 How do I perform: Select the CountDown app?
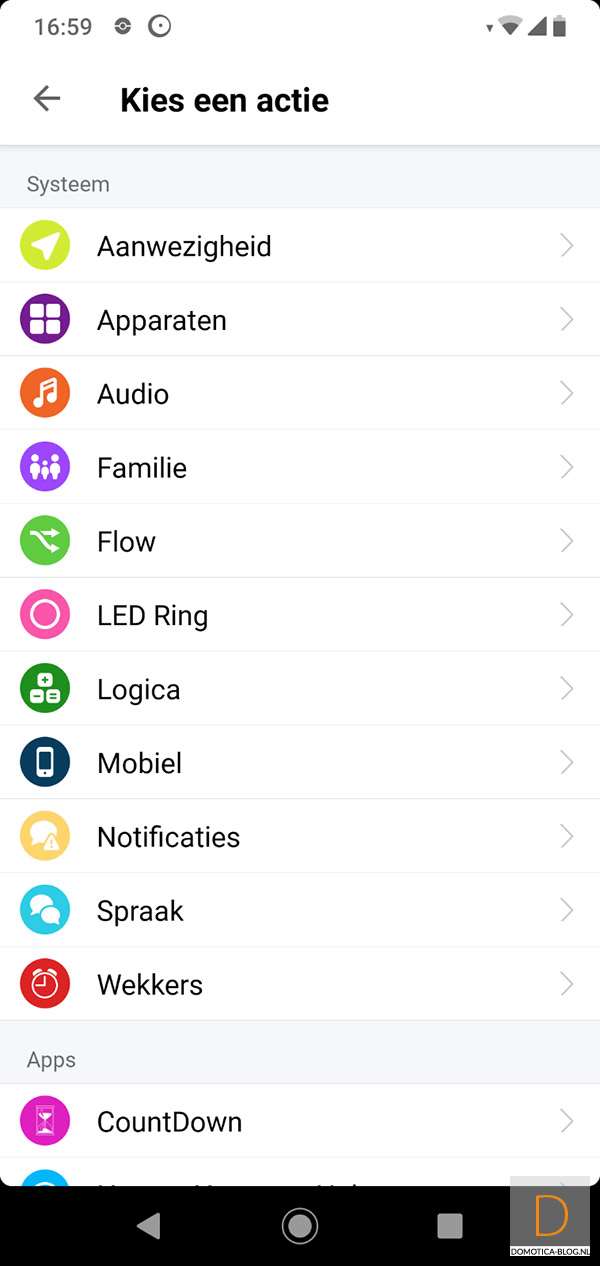[300, 1122]
